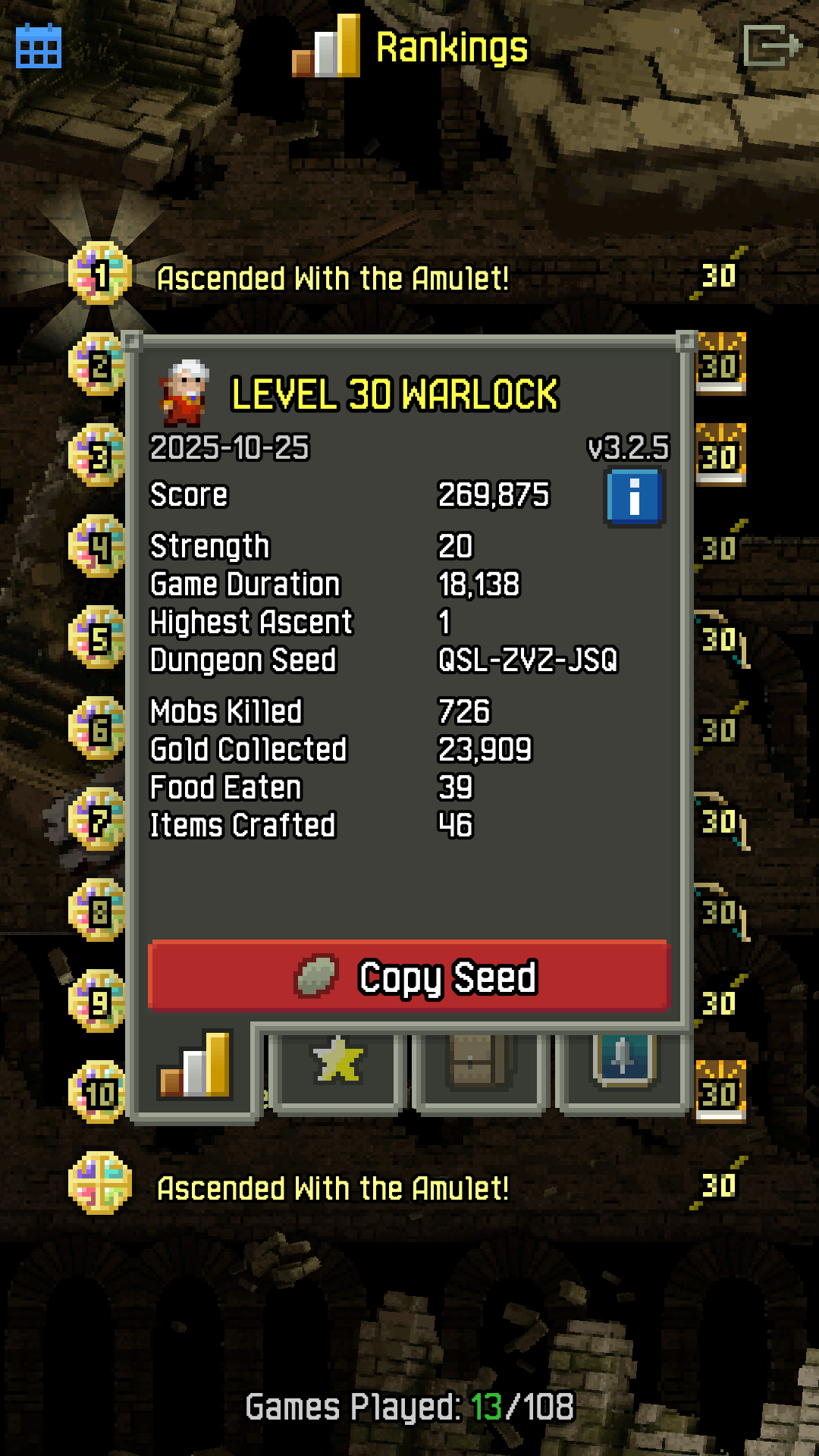Switch to the backpack items tab
The image size is (819, 1456).
pos(479,1063)
